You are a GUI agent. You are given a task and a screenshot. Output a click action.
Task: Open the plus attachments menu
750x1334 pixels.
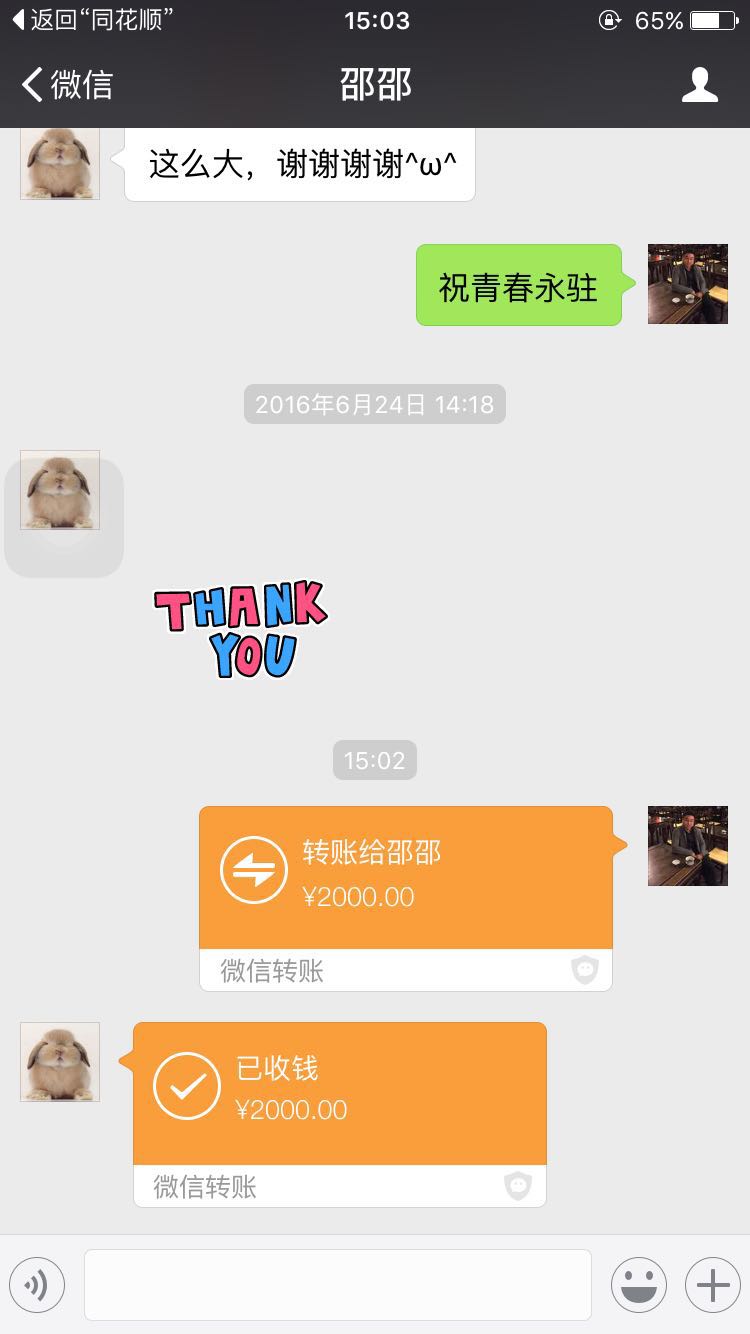[712, 1285]
